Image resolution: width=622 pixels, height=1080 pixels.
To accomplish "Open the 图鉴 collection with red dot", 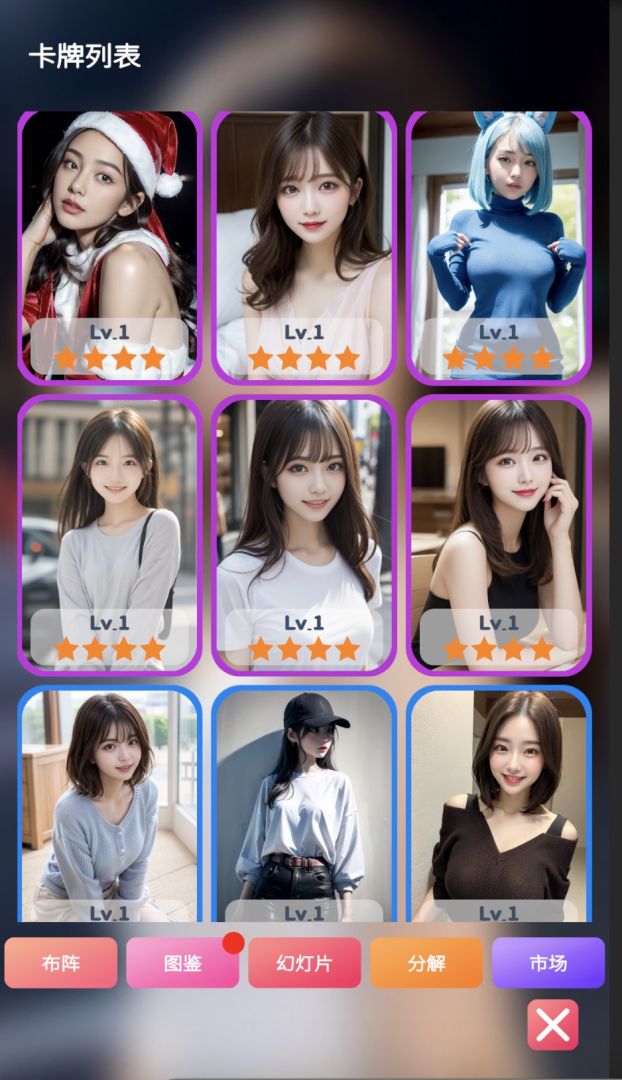I will tap(182, 963).
